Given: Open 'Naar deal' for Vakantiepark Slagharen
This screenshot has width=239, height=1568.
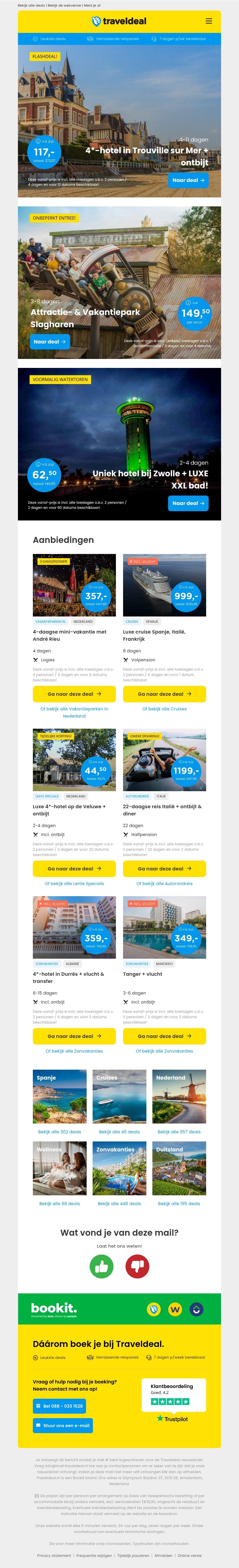Looking at the screenshot, I should [x=50, y=342].
